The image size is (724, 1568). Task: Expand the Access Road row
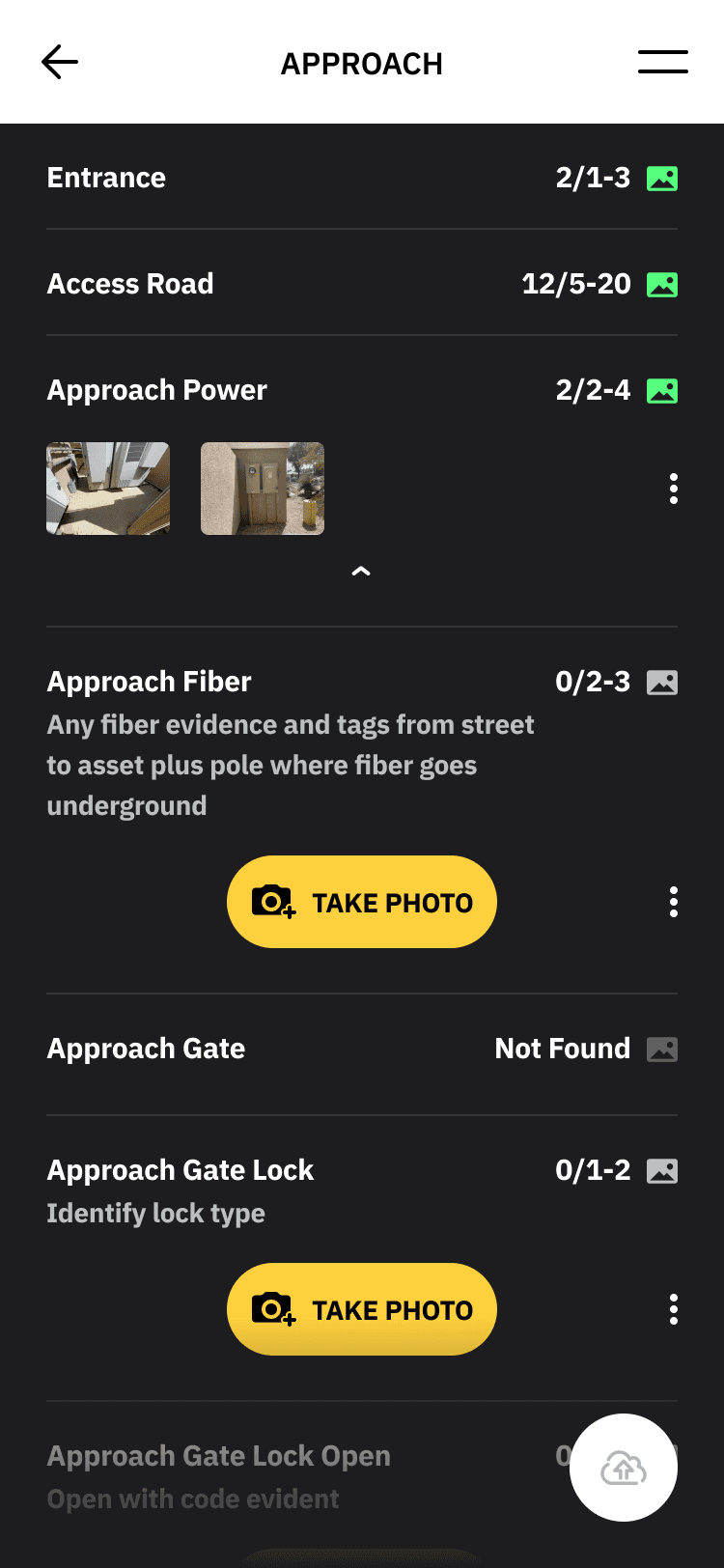tap(362, 284)
